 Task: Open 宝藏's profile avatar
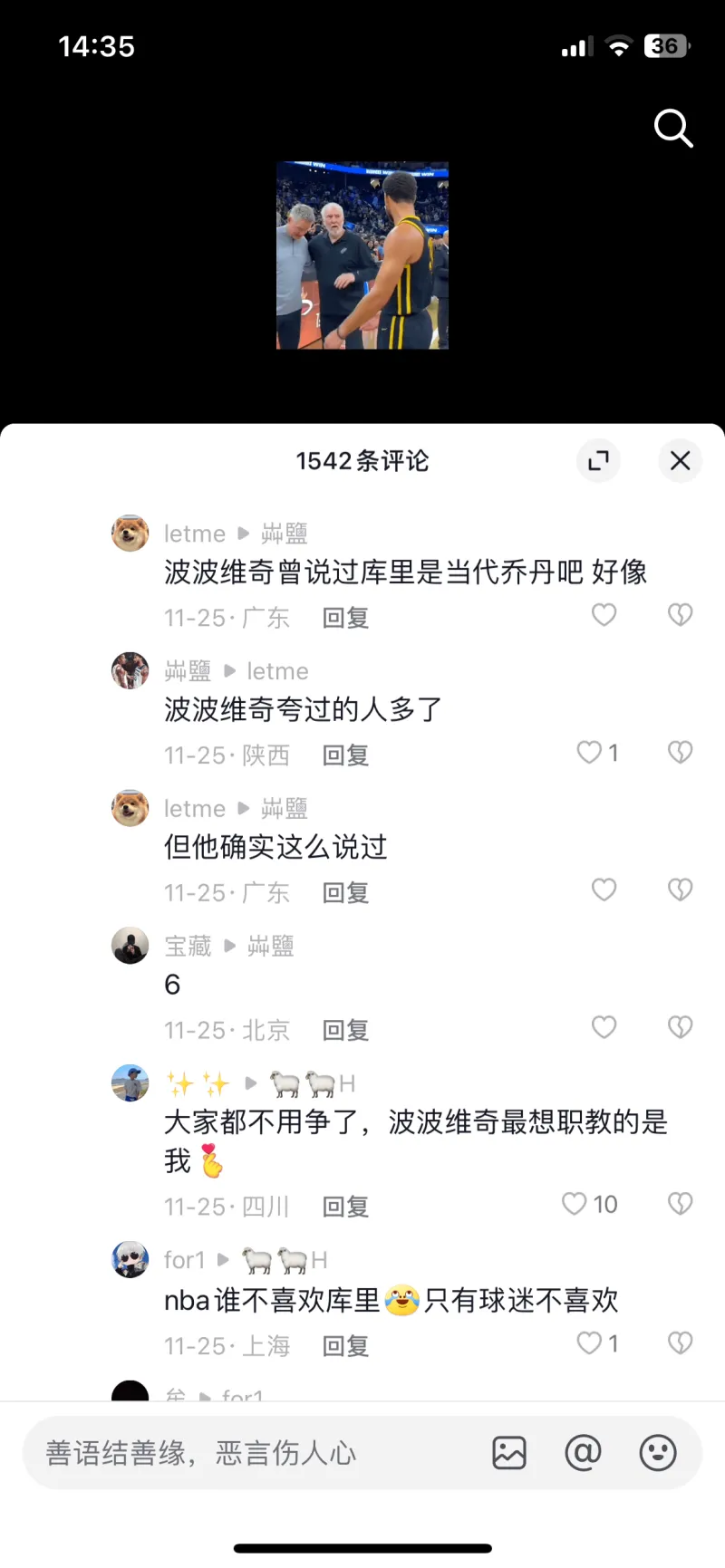130,946
